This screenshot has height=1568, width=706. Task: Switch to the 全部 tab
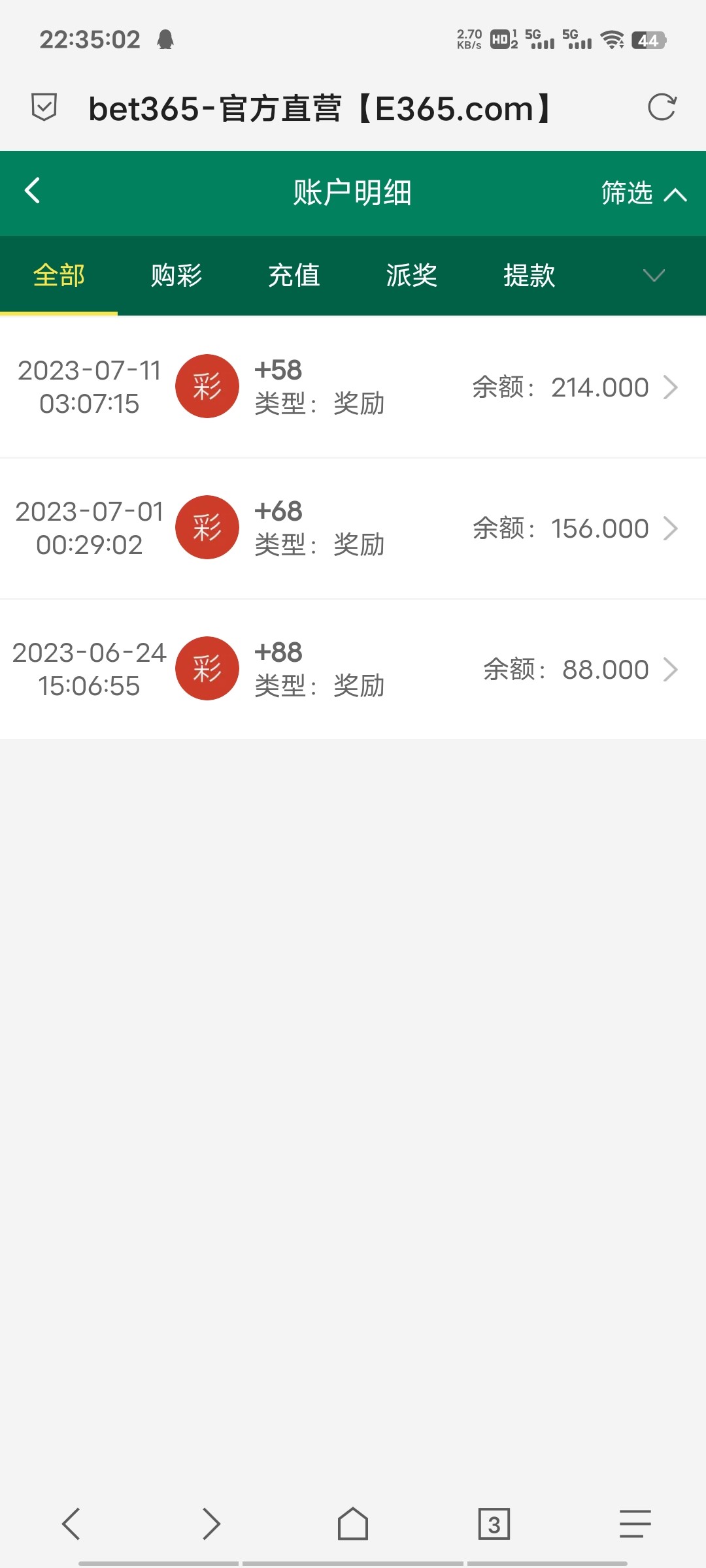tap(59, 276)
